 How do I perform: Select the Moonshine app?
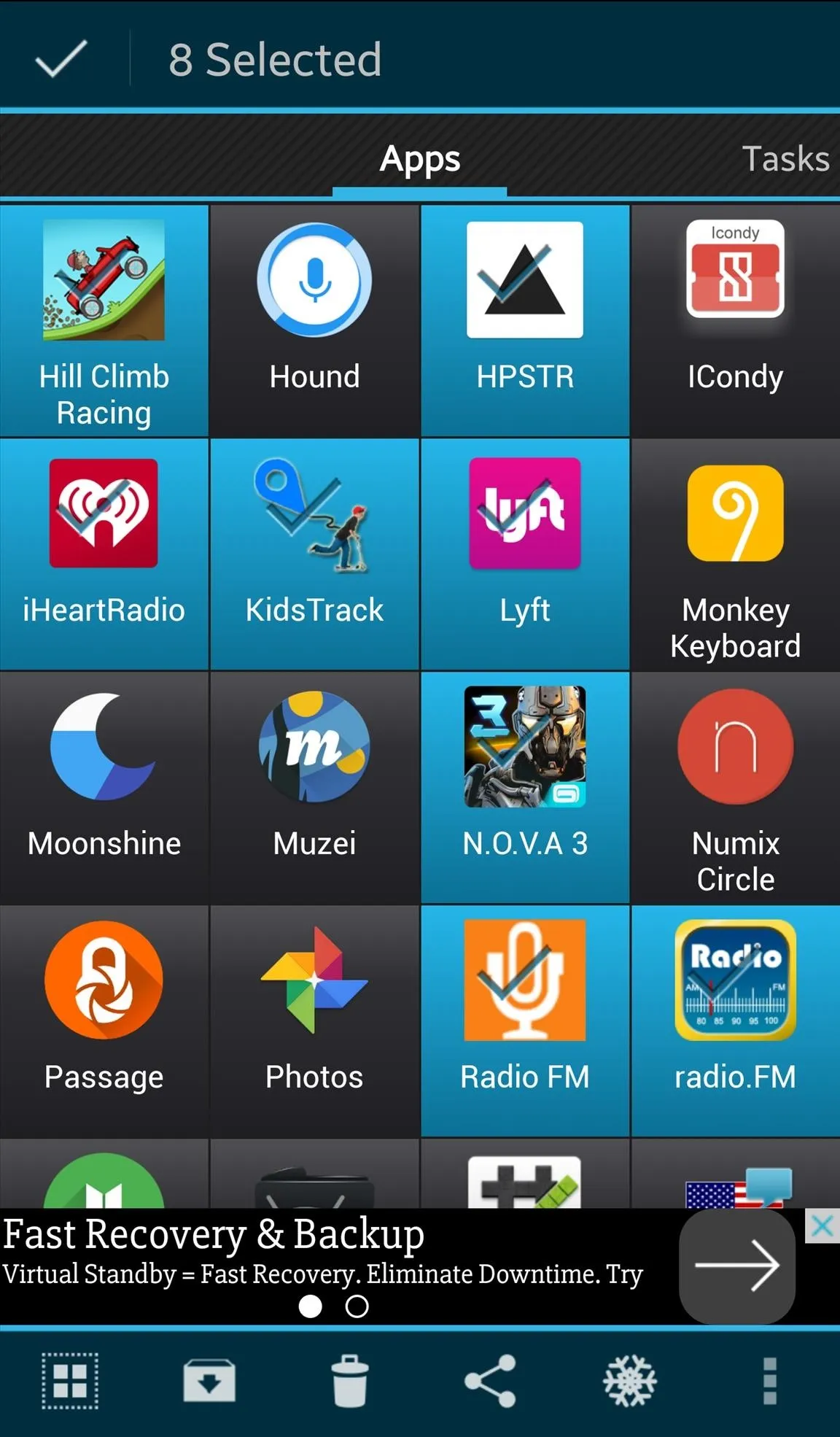(104, 788)
